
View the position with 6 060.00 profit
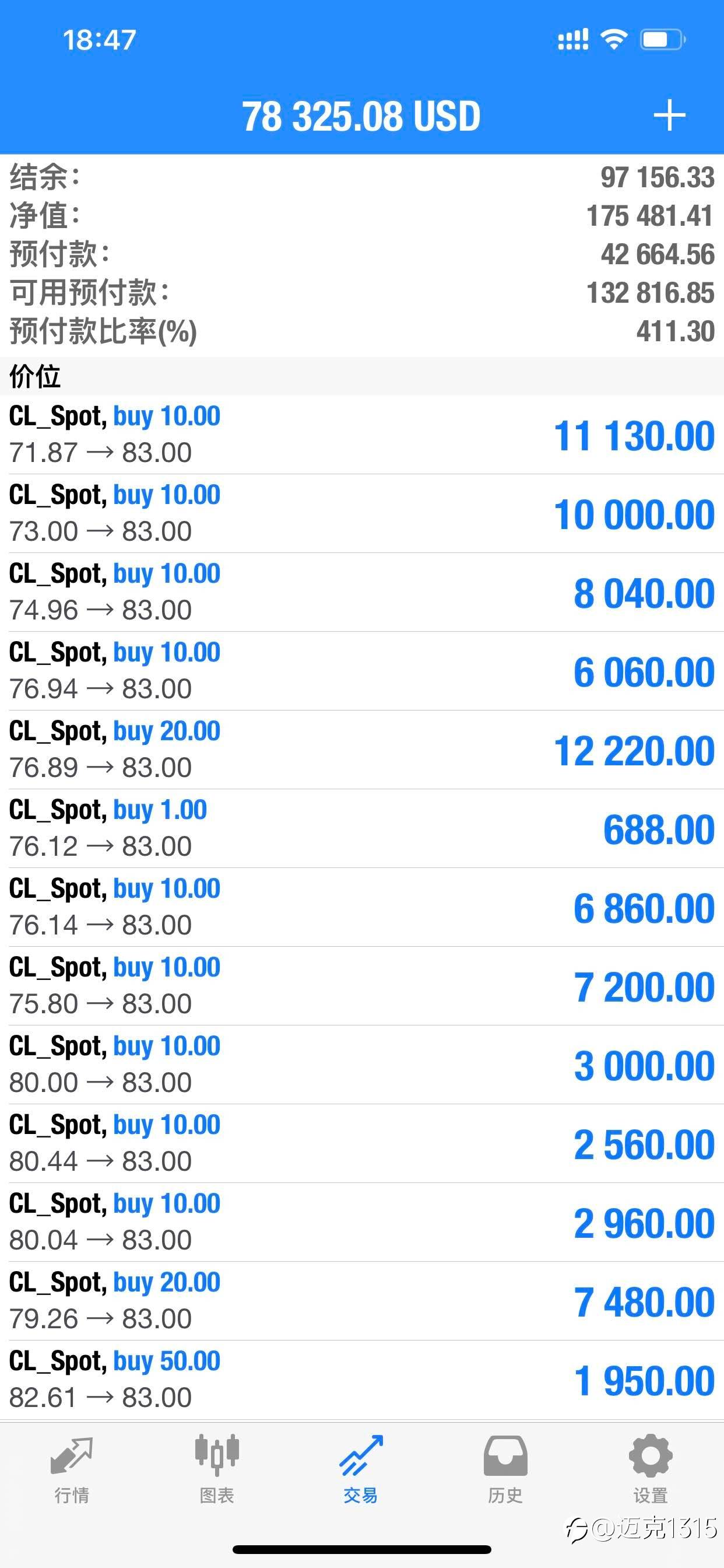(x=362, y=671)
